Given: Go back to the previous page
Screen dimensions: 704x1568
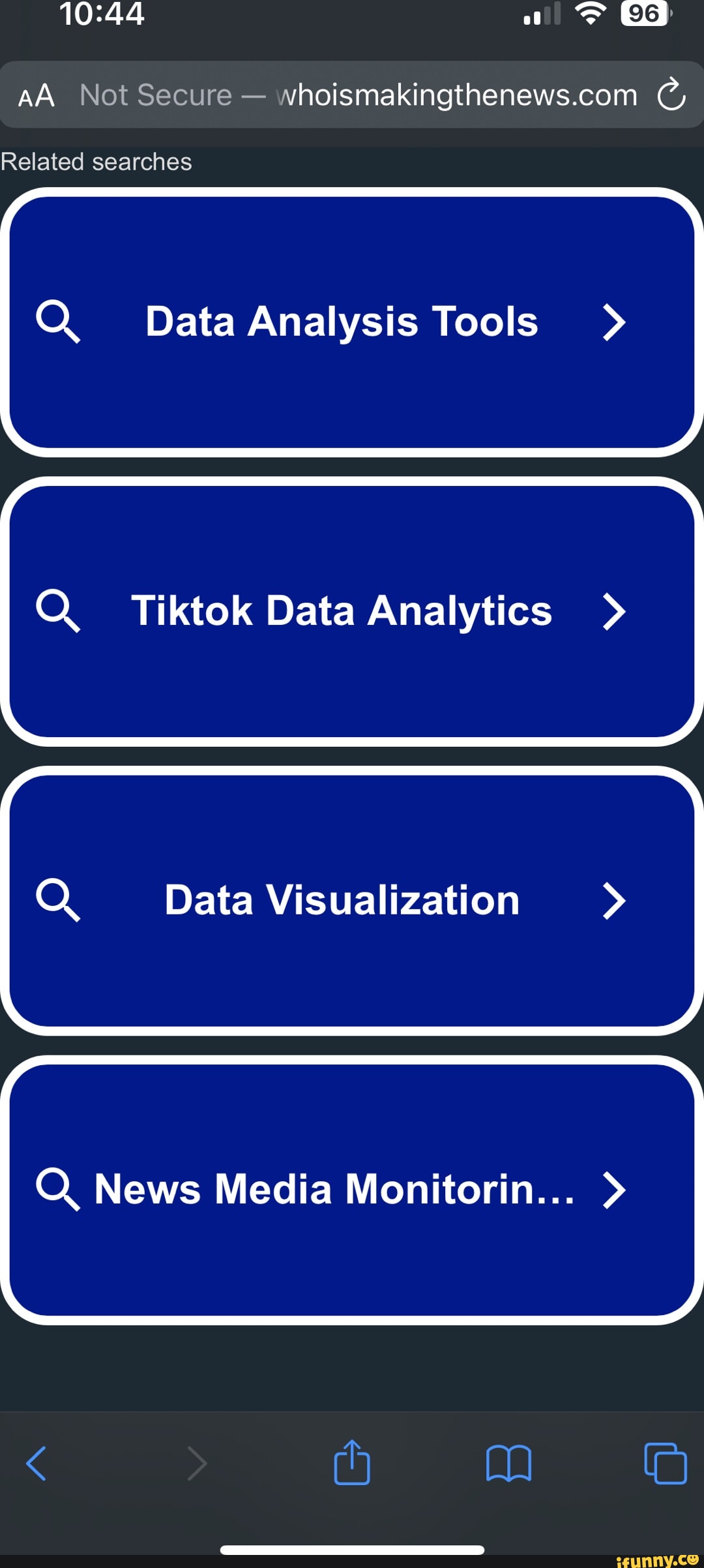Looking at the screenshot, I should pyautogui.click(x=37, y=1463).
